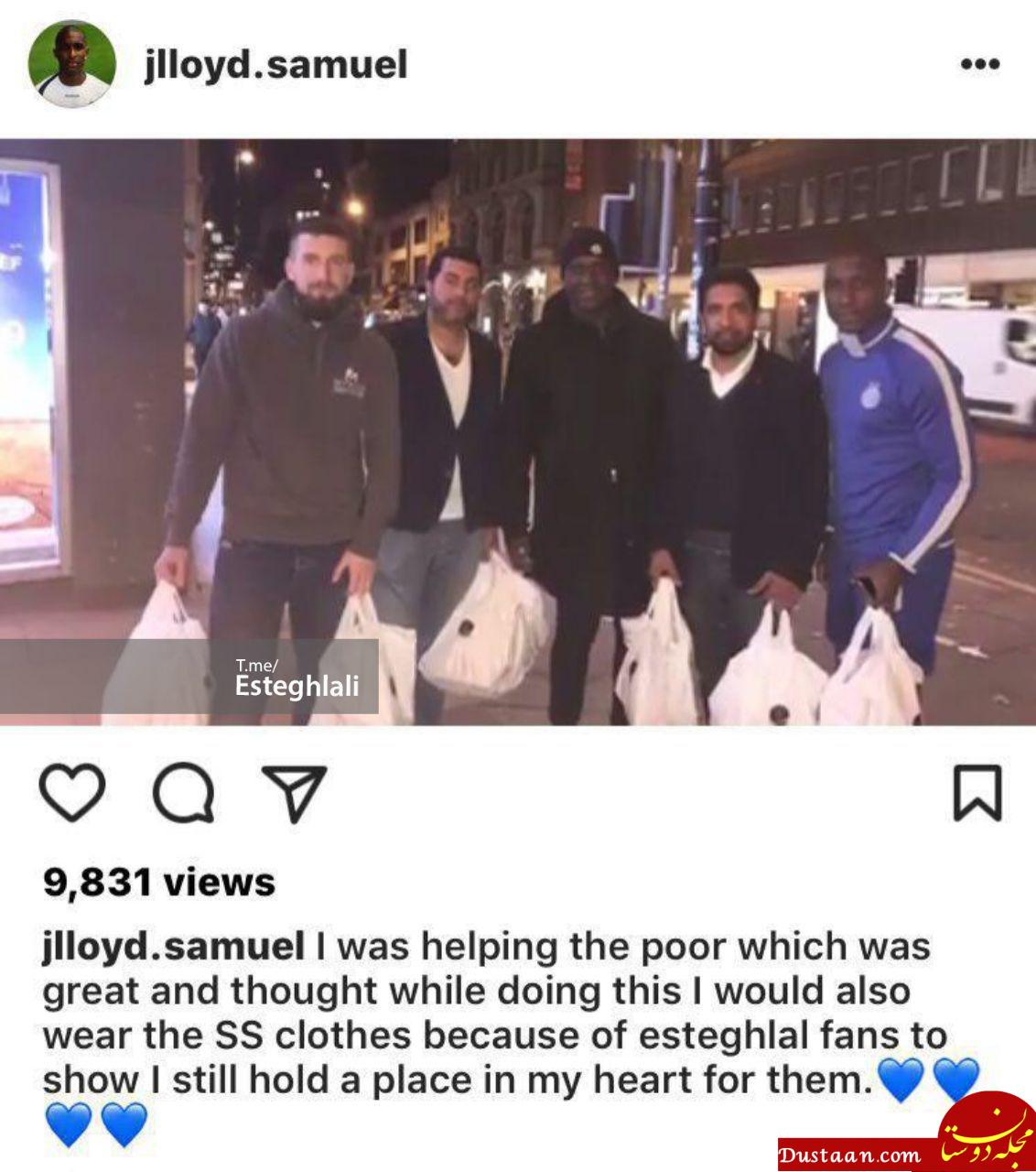This screenshot has width=1036, height=1172.
Task: Save the post using the bookmark icon
Action: (977, 793)
